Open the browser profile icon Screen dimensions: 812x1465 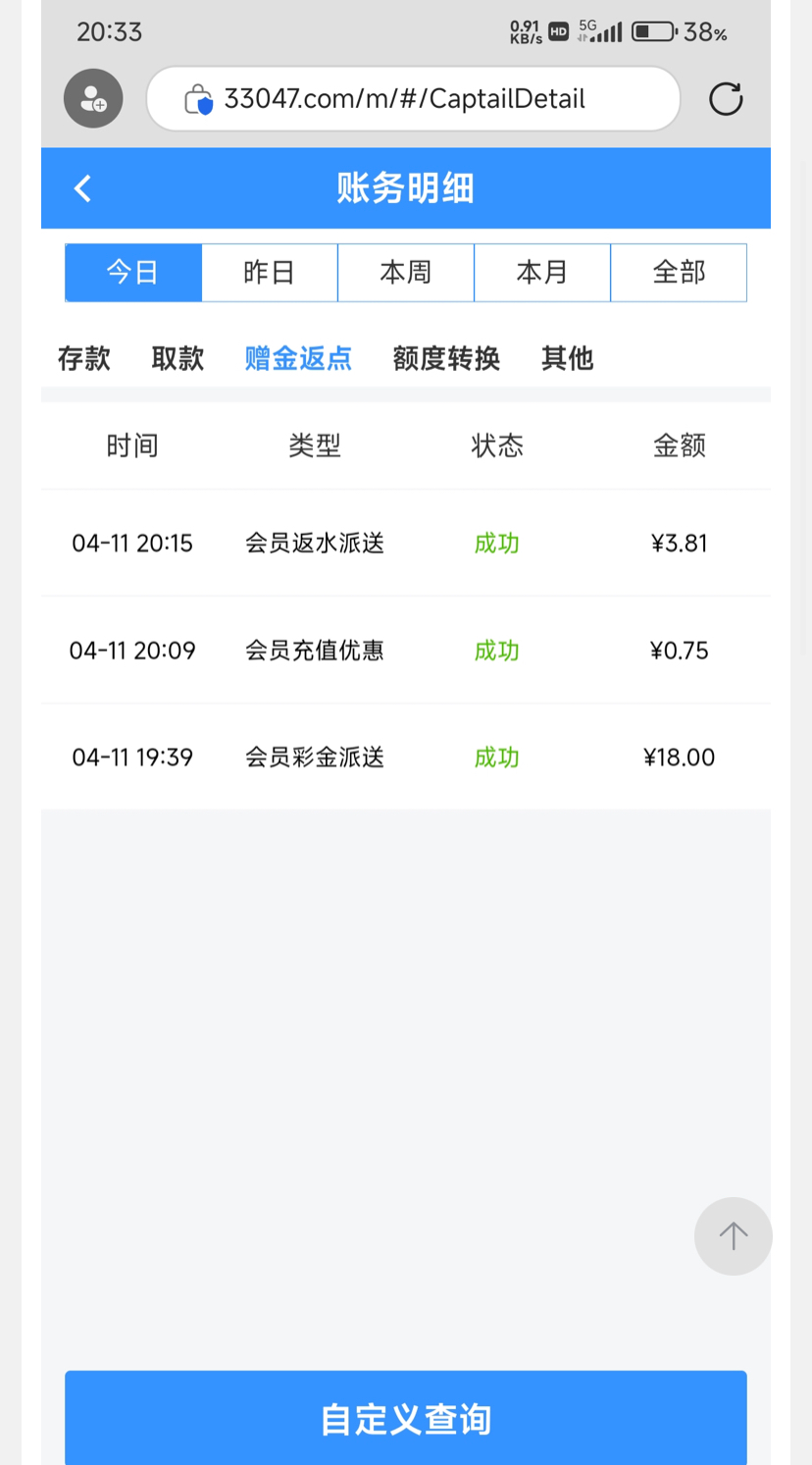93,99
